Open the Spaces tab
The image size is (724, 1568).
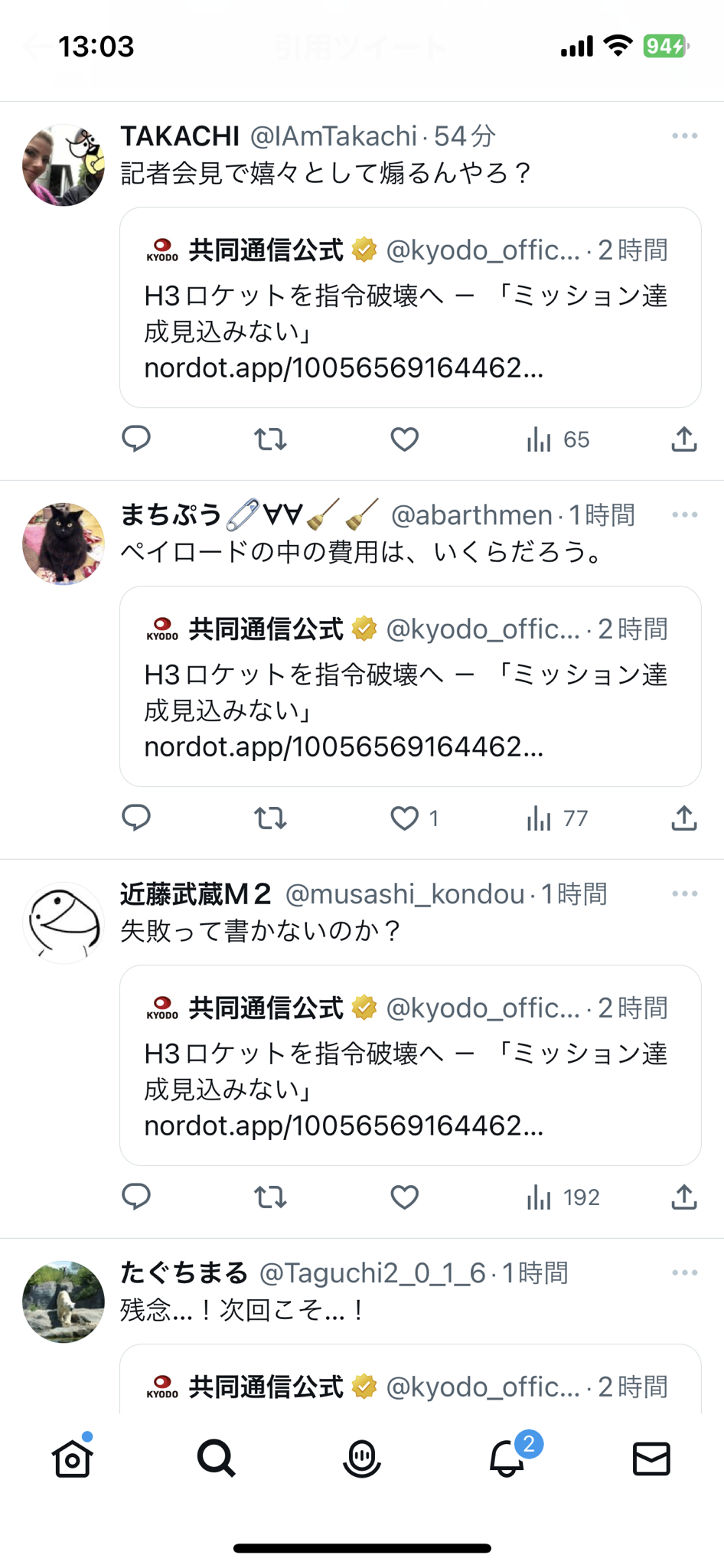361,1458
